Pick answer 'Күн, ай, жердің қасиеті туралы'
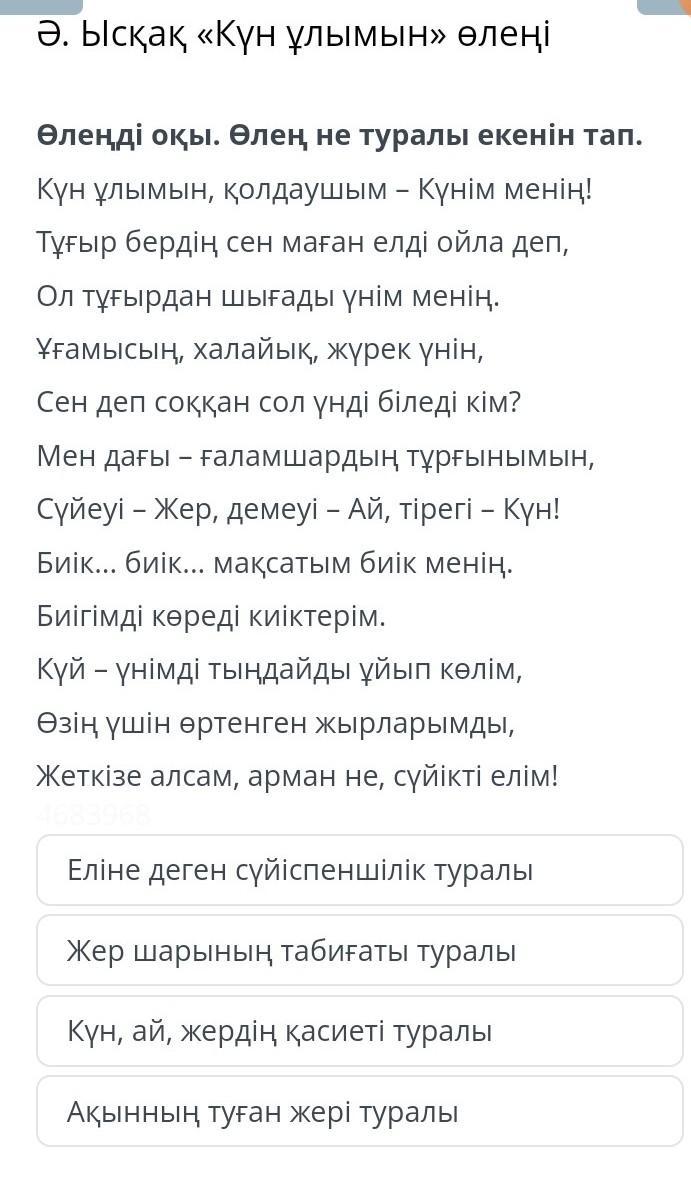 pos(359,1031)
